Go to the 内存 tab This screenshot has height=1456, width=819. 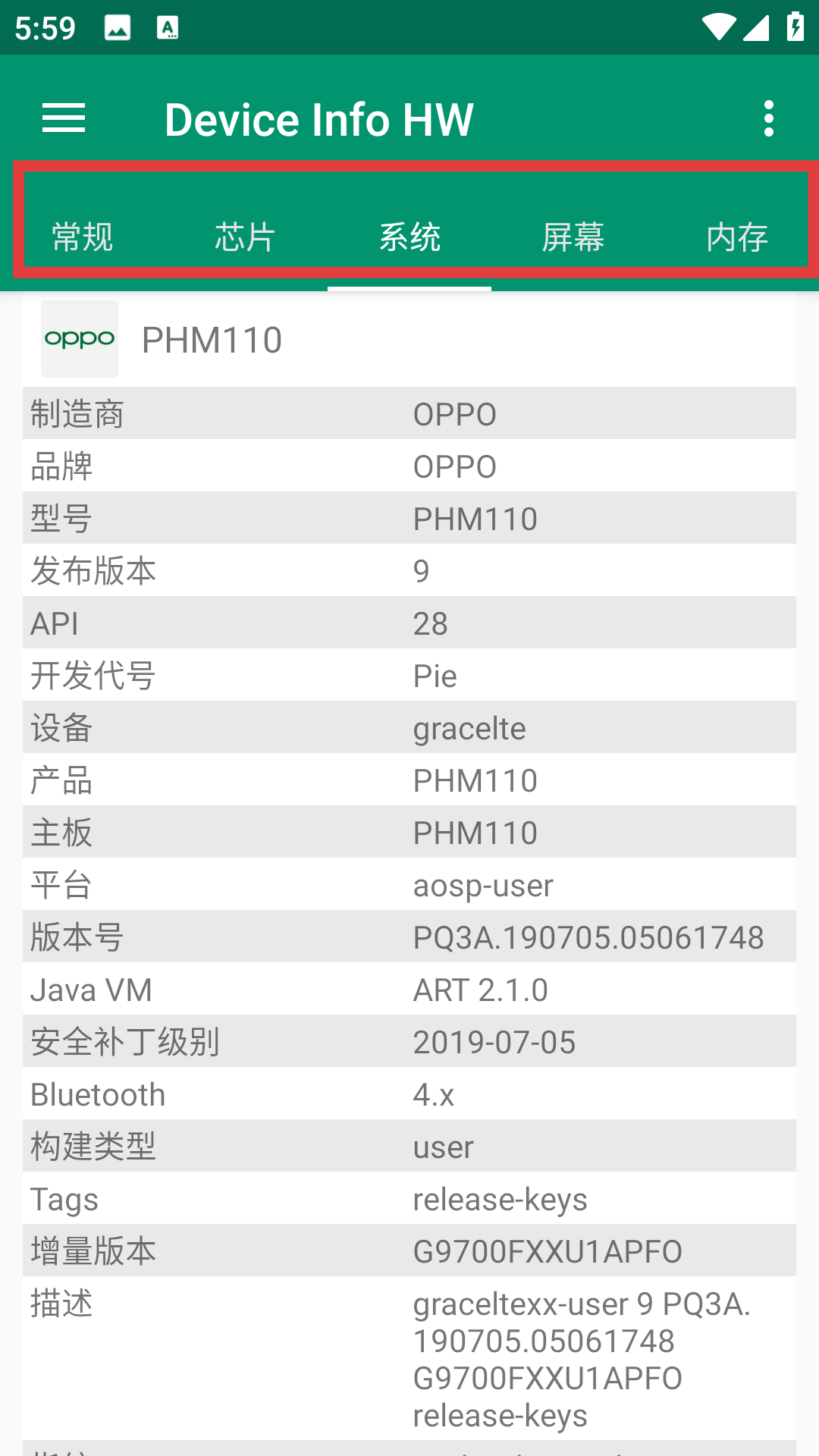737,237
